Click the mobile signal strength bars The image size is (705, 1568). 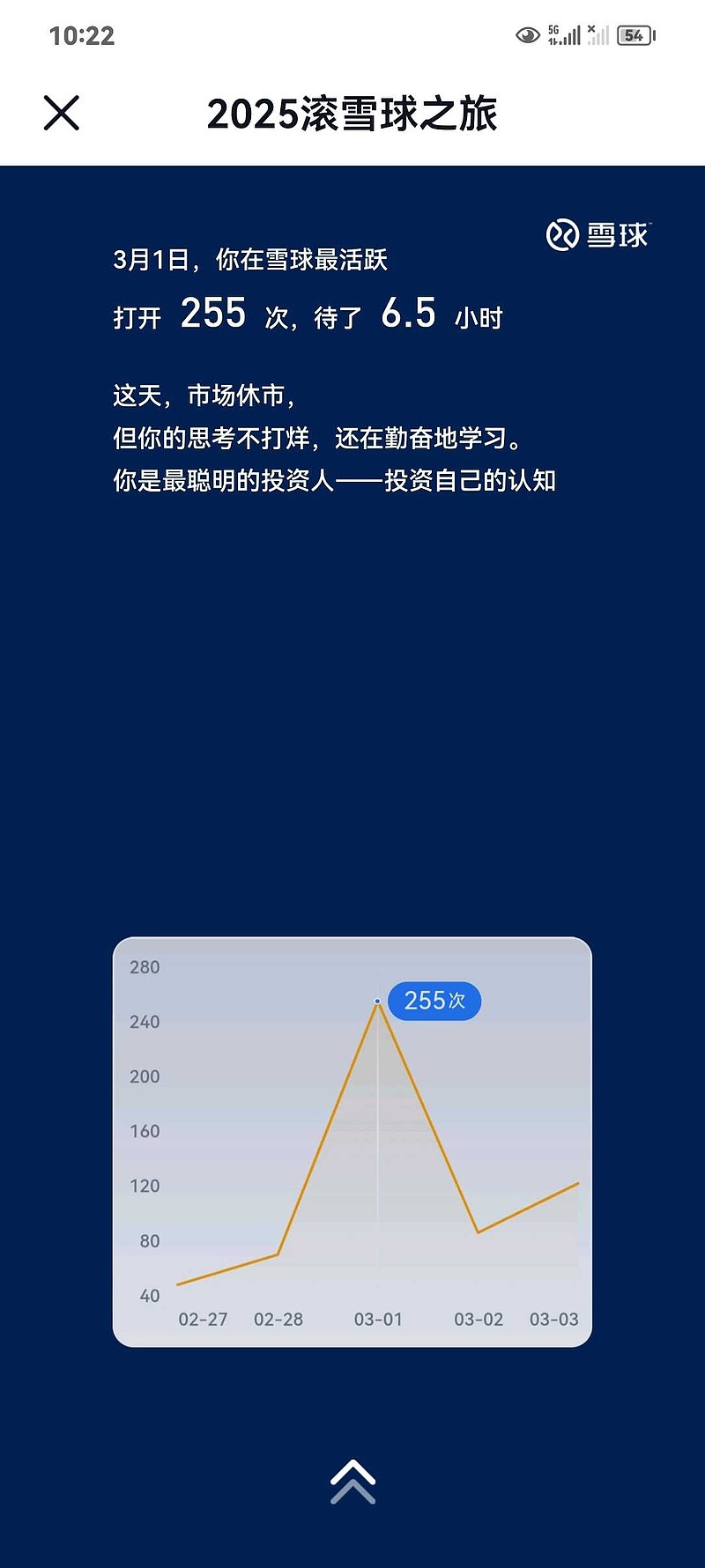tap(573, 35)
